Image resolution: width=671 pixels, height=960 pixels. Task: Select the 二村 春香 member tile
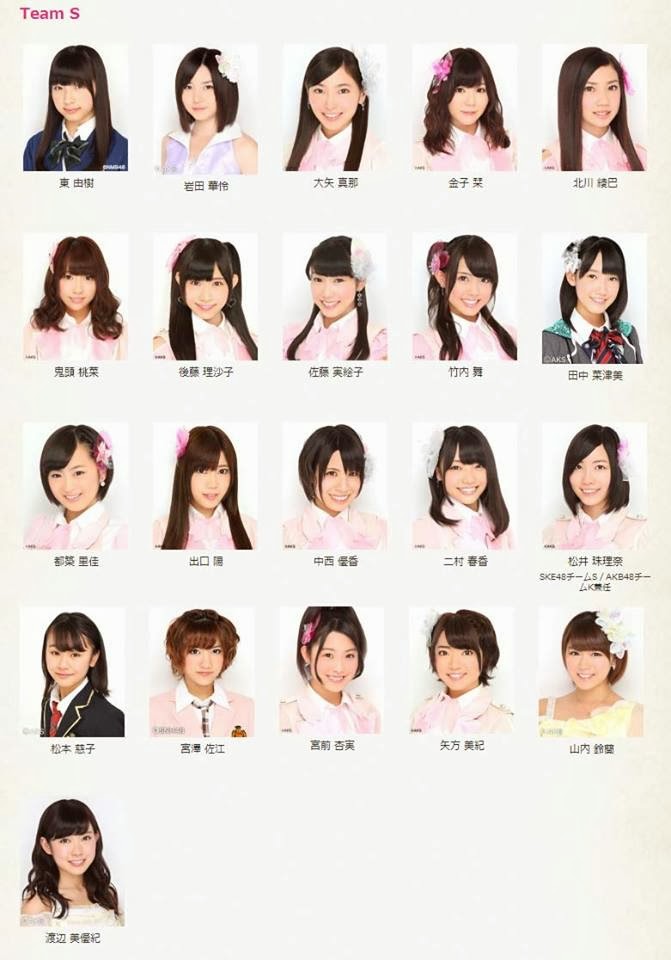pyautogui.click(x=464, y=486)
